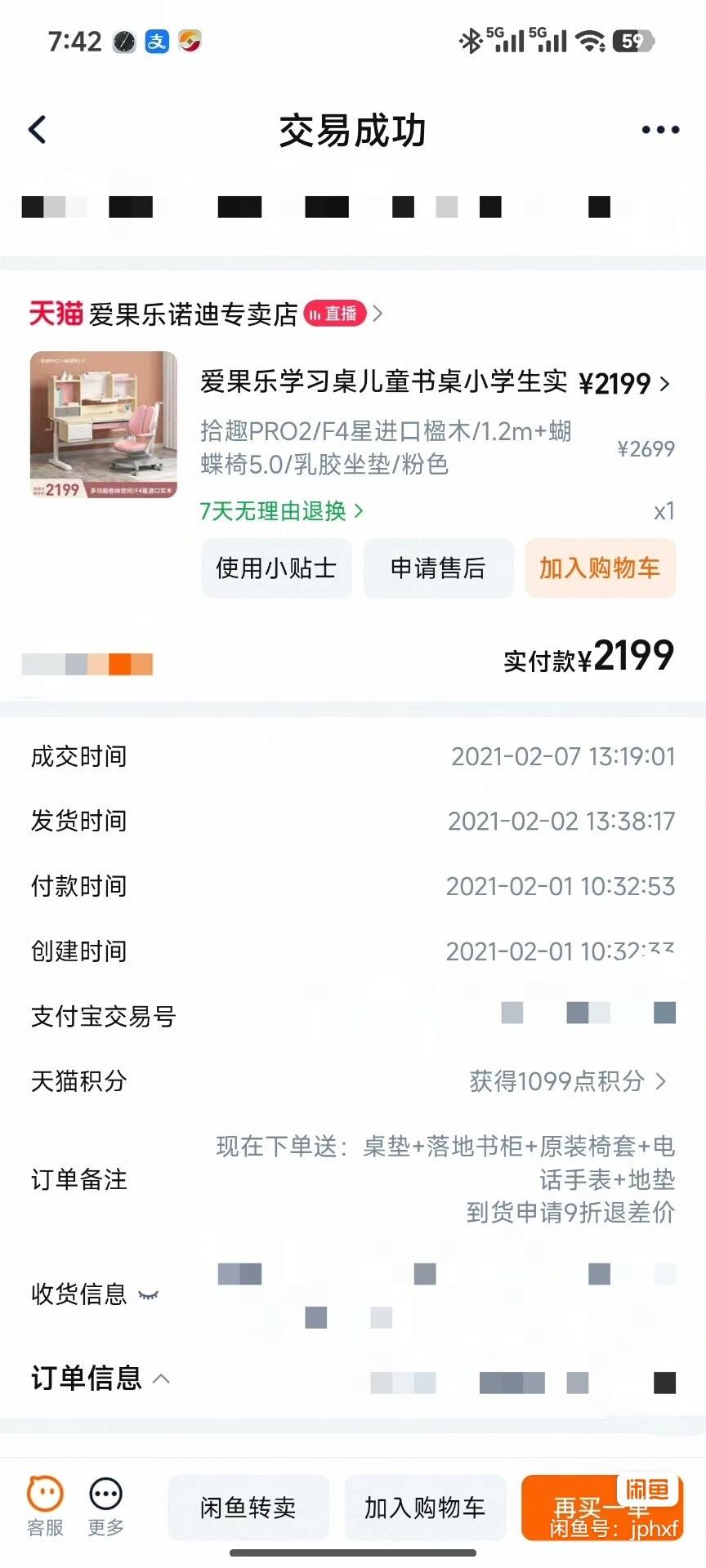The image size is (706, 1568).
Task: Open the three-dot overflow menu
Action: click(660, 130)
